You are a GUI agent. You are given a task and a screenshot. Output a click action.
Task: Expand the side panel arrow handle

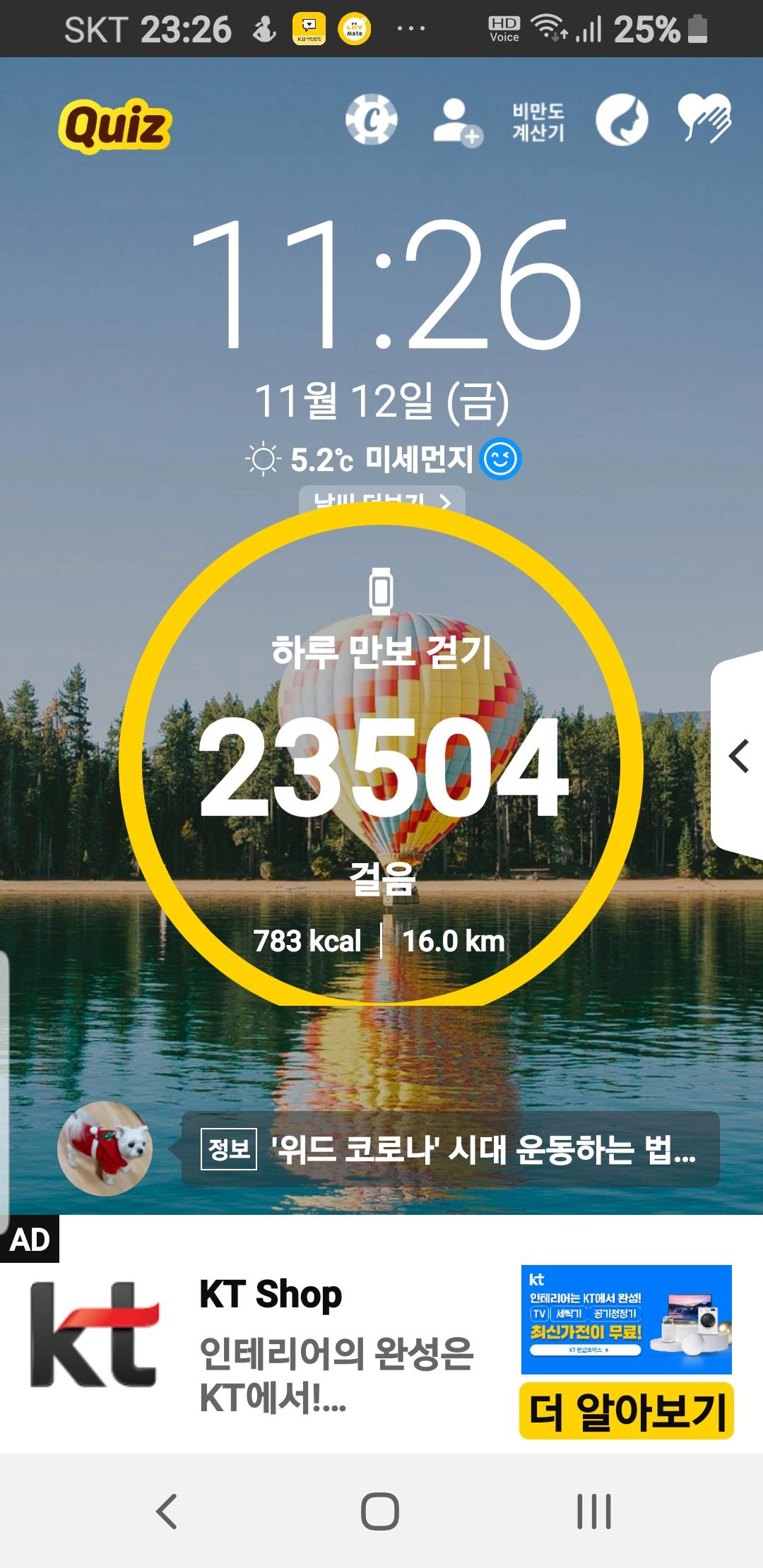pyautogui.click(x=738, y=756)
